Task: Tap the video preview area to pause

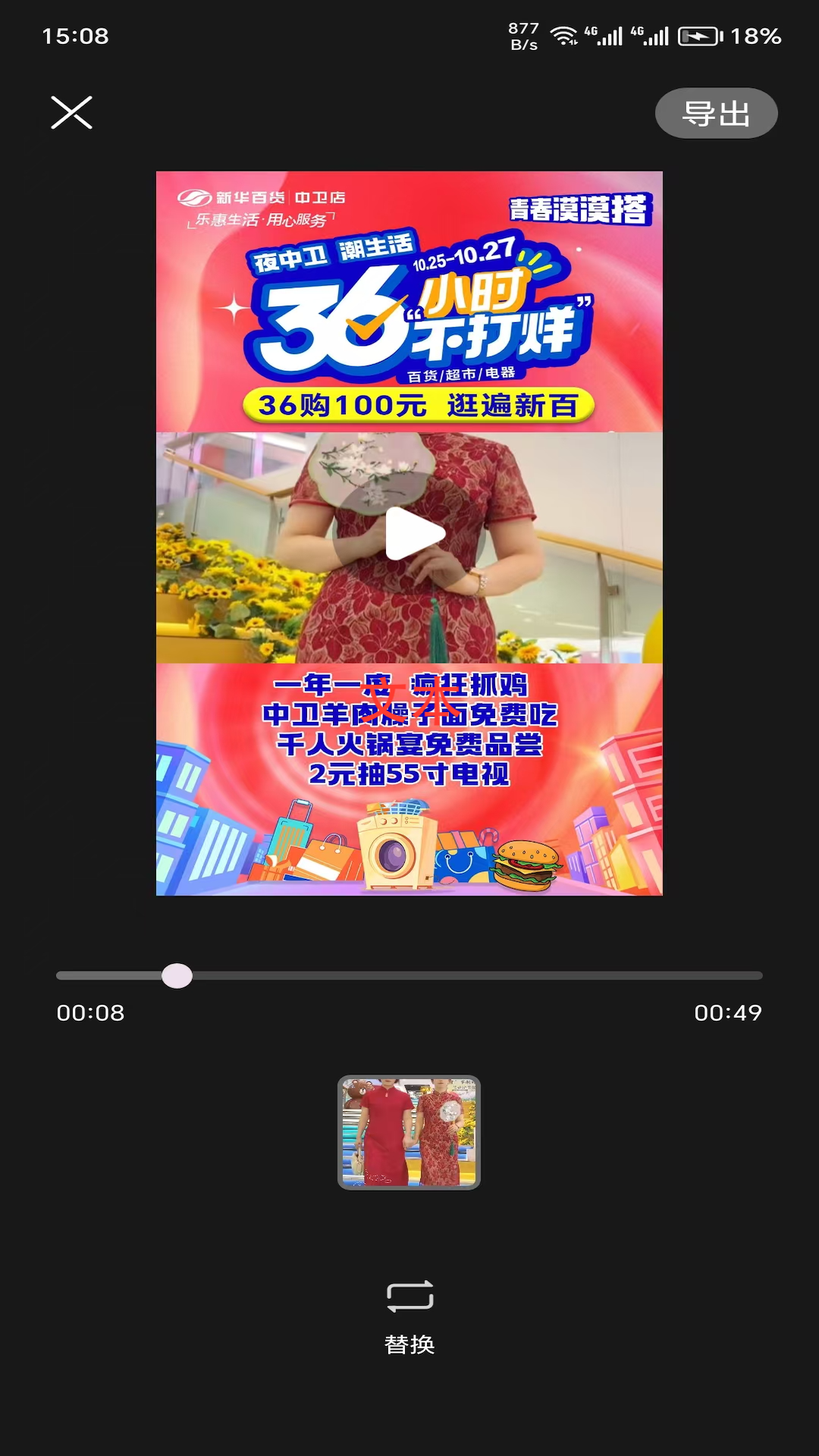Action: click(x=409, y=532)
